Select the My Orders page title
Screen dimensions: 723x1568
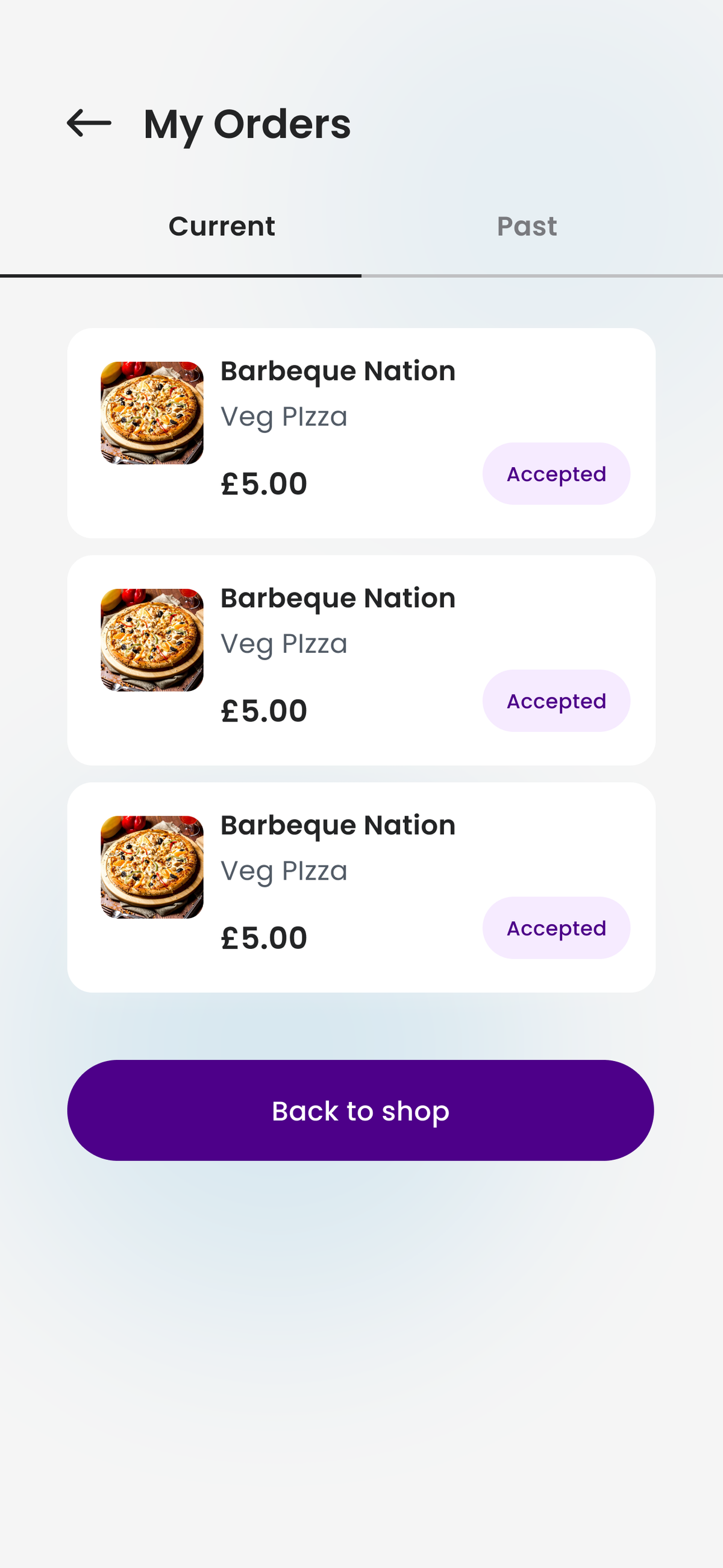(247, 124)
